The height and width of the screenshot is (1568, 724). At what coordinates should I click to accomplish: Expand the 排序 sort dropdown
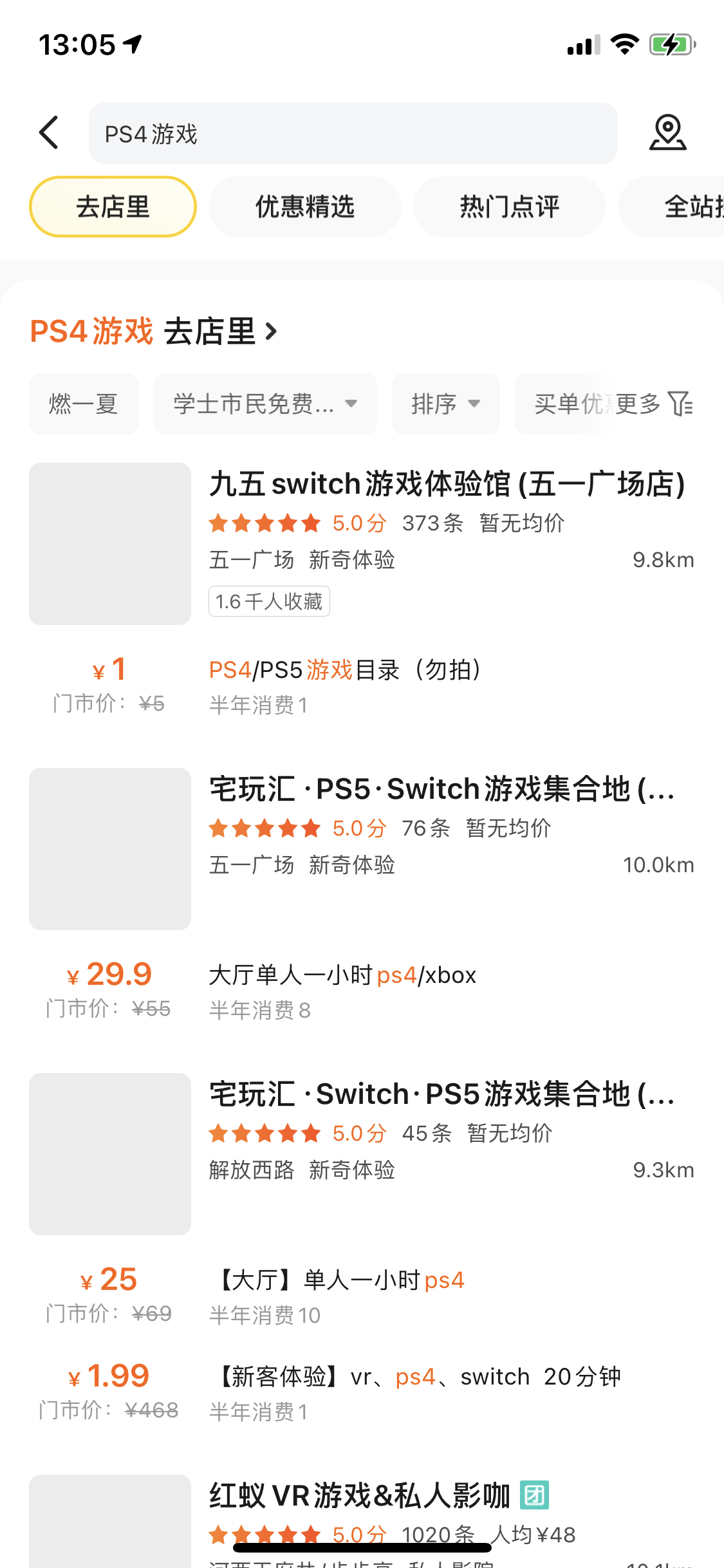445,404
